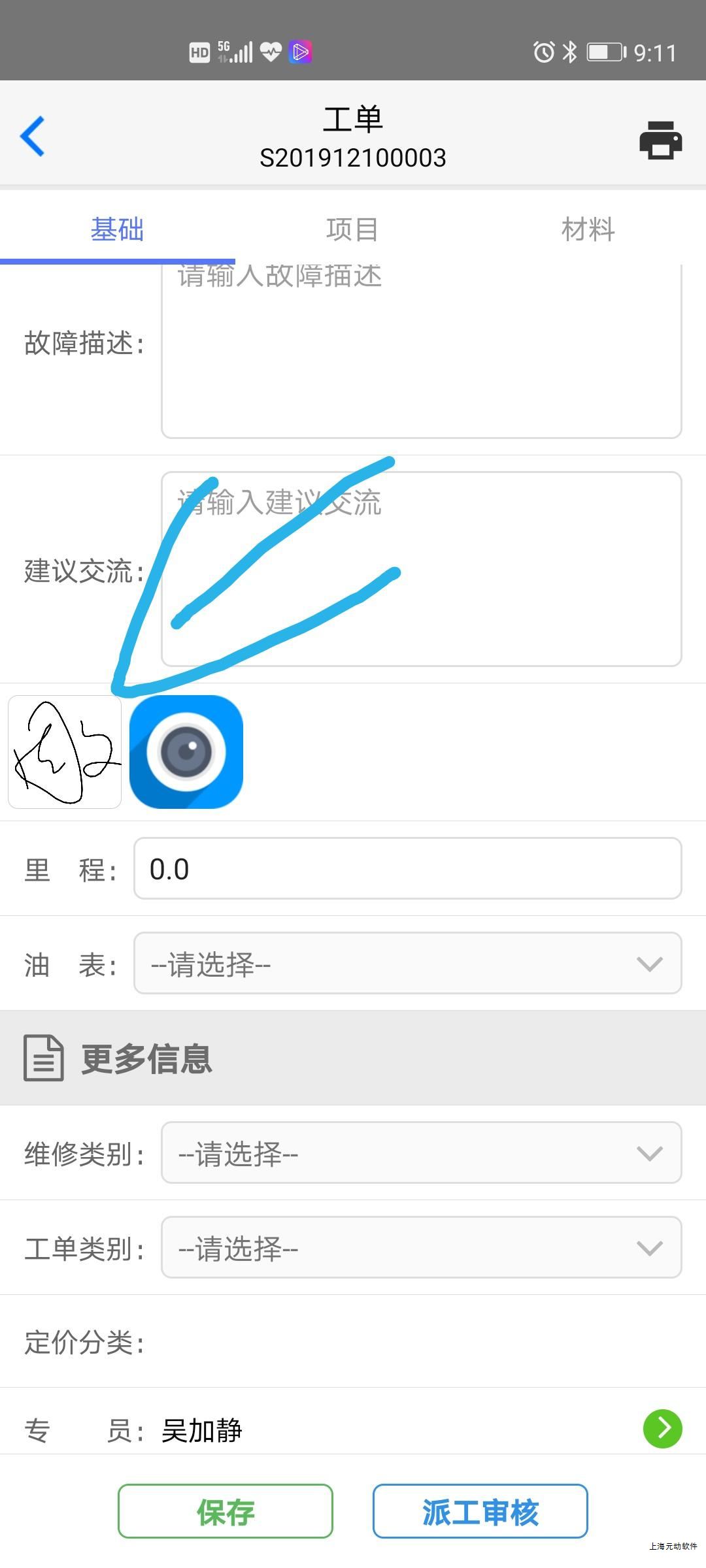The image size is (706, 1568).
Task: Open the 油表 dropdown
Action: tap(407, 964)
